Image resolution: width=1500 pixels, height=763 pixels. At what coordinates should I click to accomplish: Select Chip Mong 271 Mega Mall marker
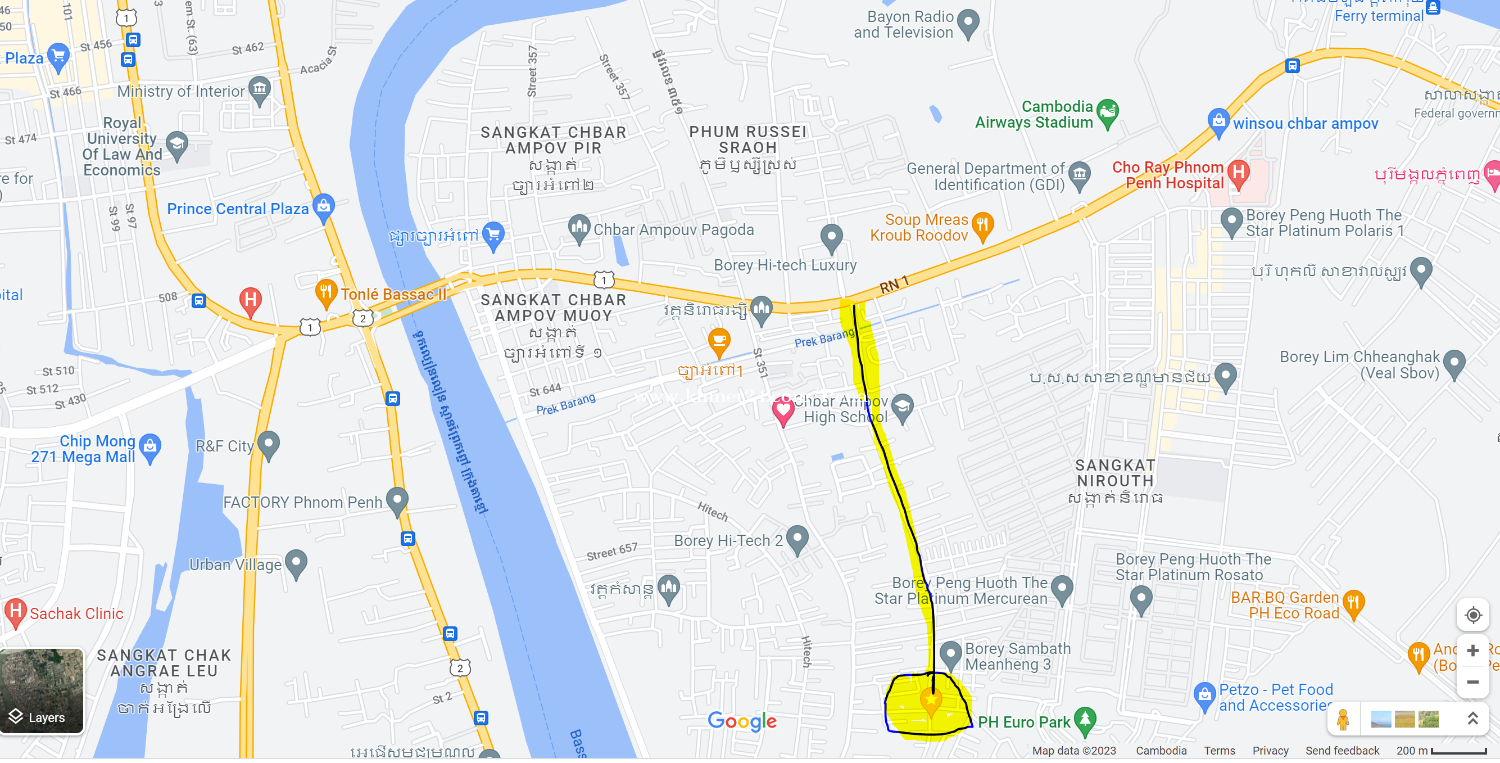151,444
